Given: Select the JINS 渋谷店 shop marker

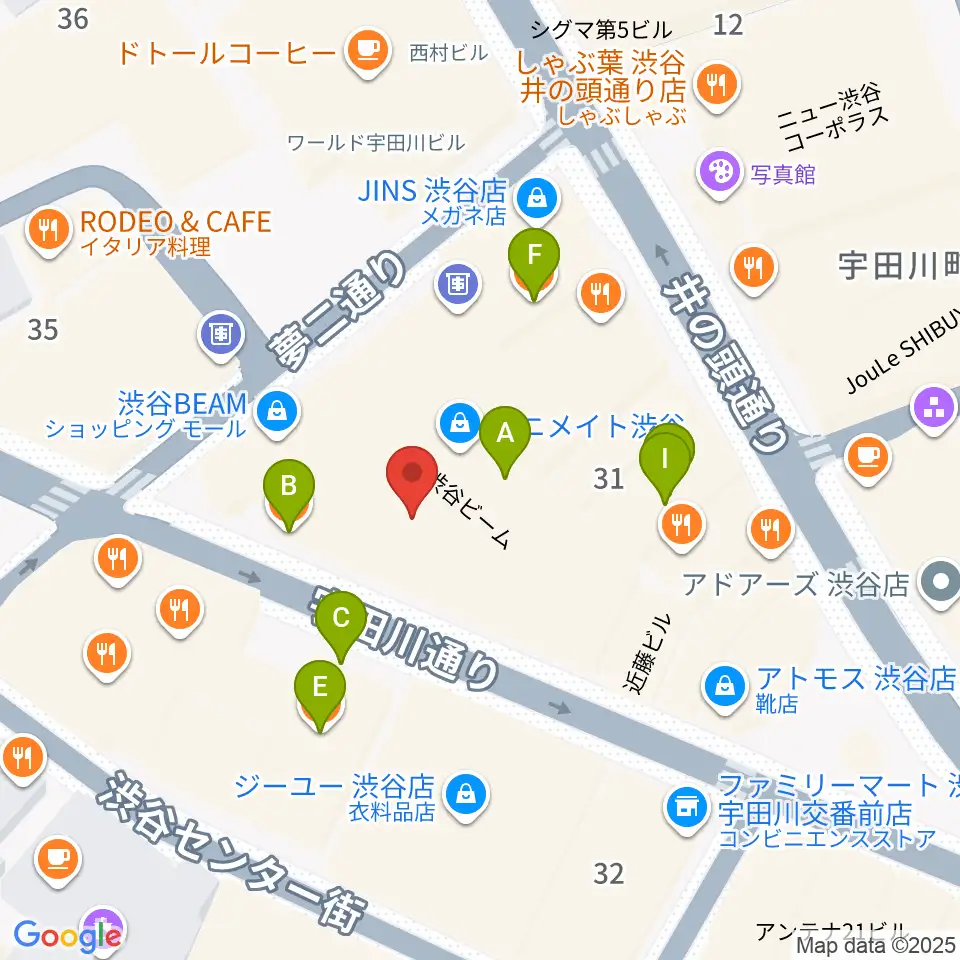Looking at the screenshot, I should click(539, 198).
